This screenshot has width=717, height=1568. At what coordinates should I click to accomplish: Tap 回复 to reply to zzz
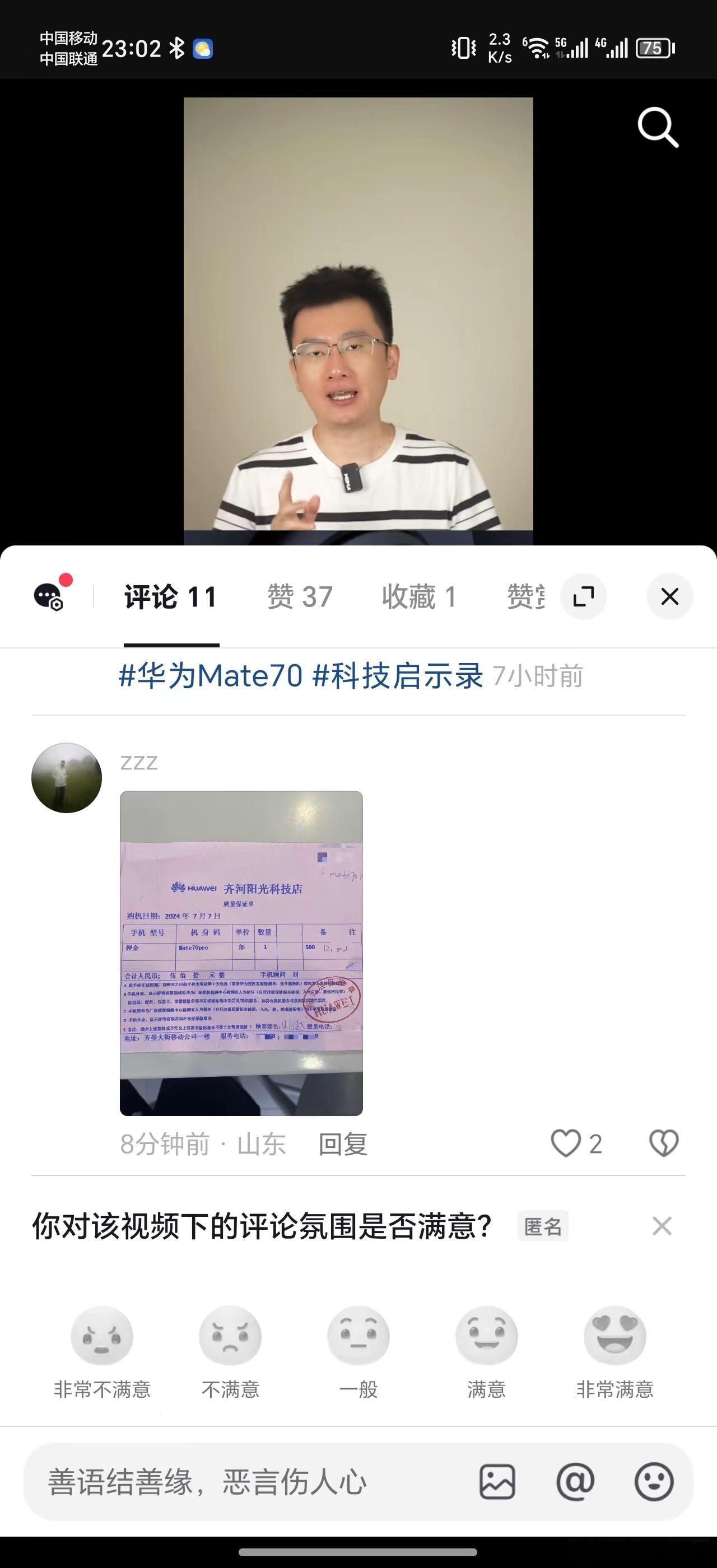(342, 1143)
